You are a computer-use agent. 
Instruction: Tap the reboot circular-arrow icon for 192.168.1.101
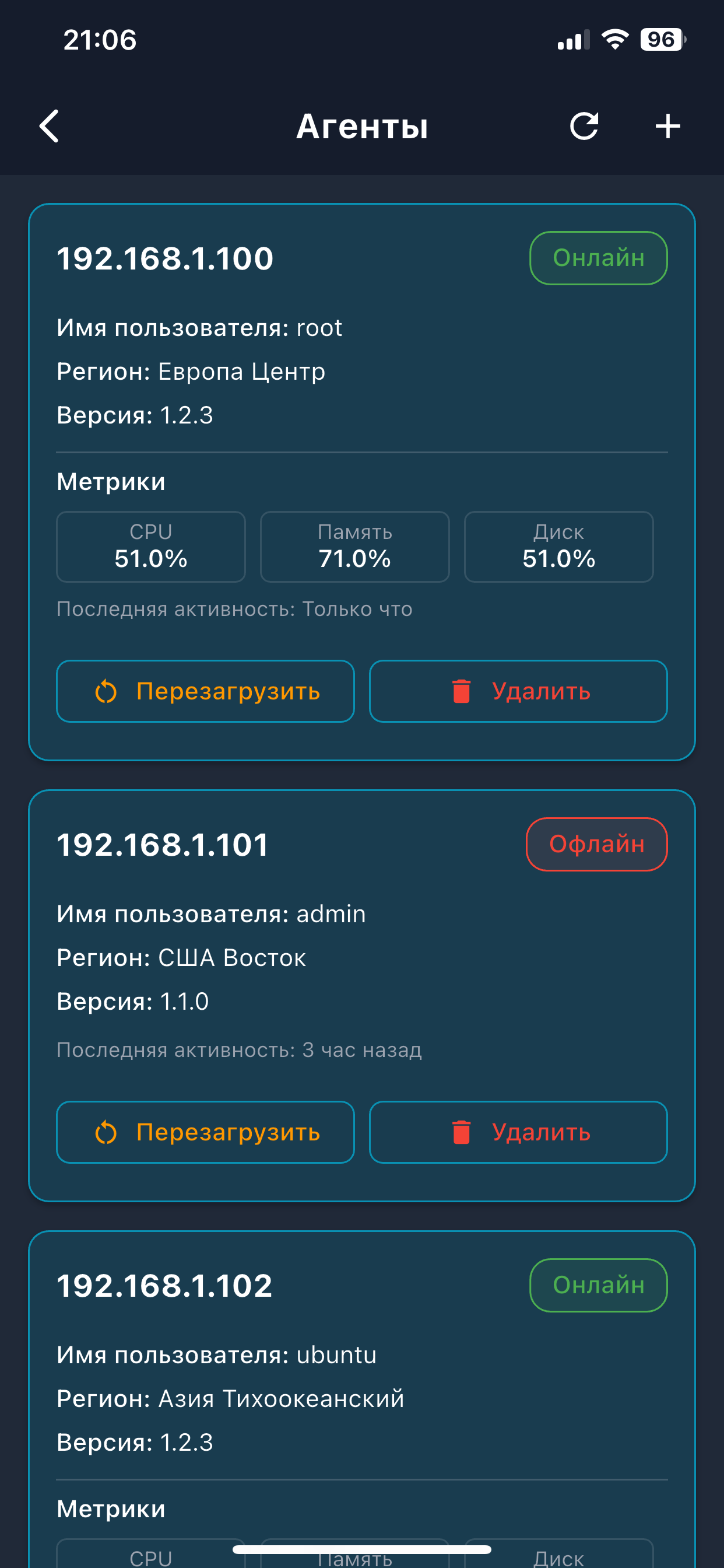coord(106,1132)
